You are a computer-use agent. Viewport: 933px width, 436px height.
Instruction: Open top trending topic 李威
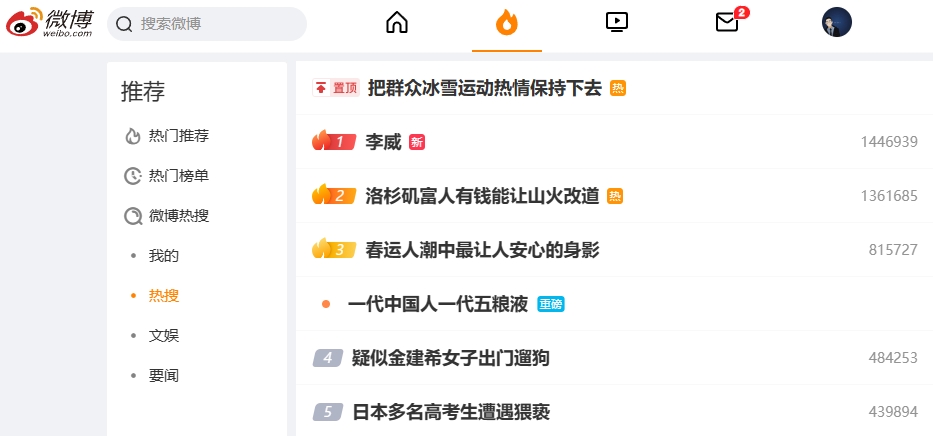point(384,142)
